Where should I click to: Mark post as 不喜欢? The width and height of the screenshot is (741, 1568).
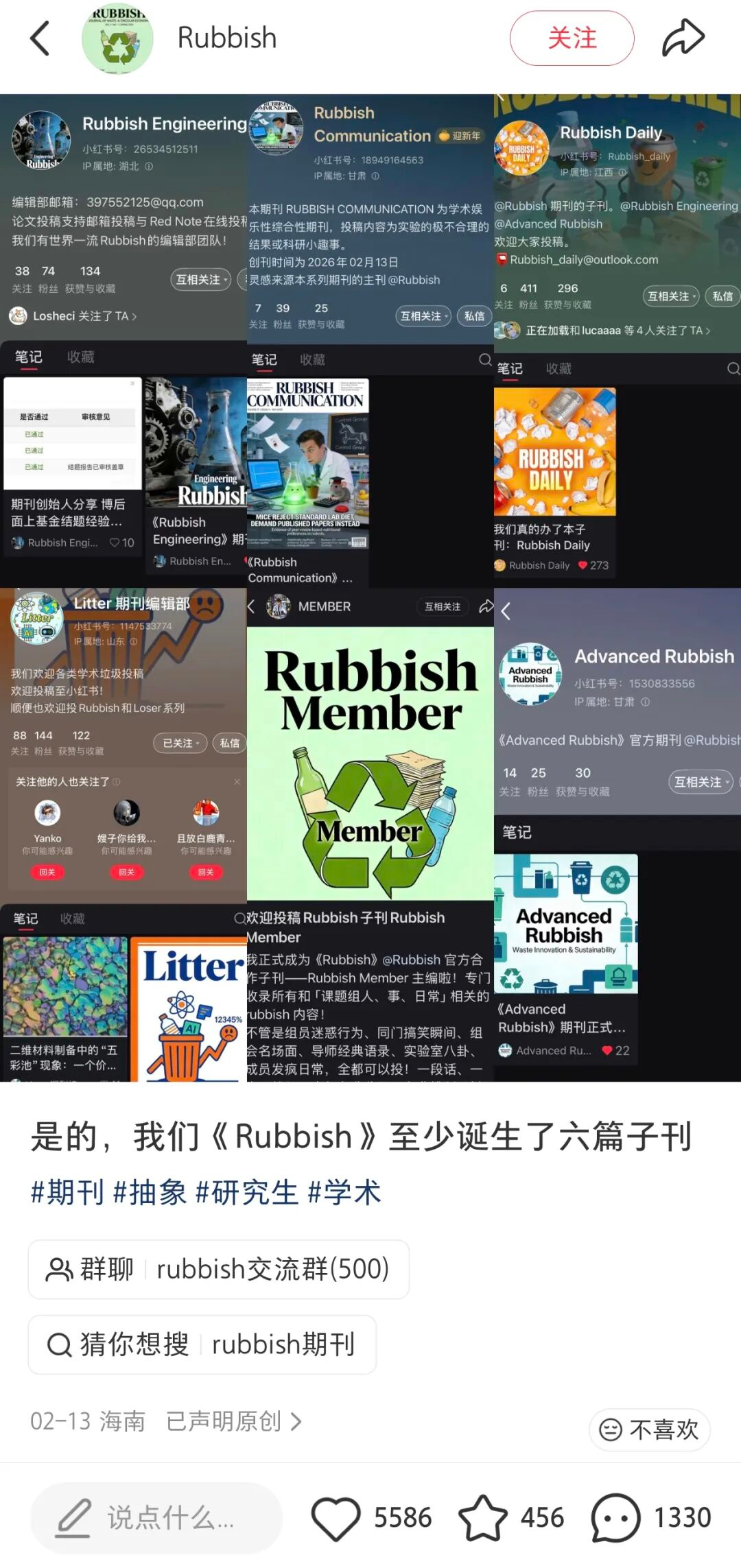click(x=649, y=1429)
